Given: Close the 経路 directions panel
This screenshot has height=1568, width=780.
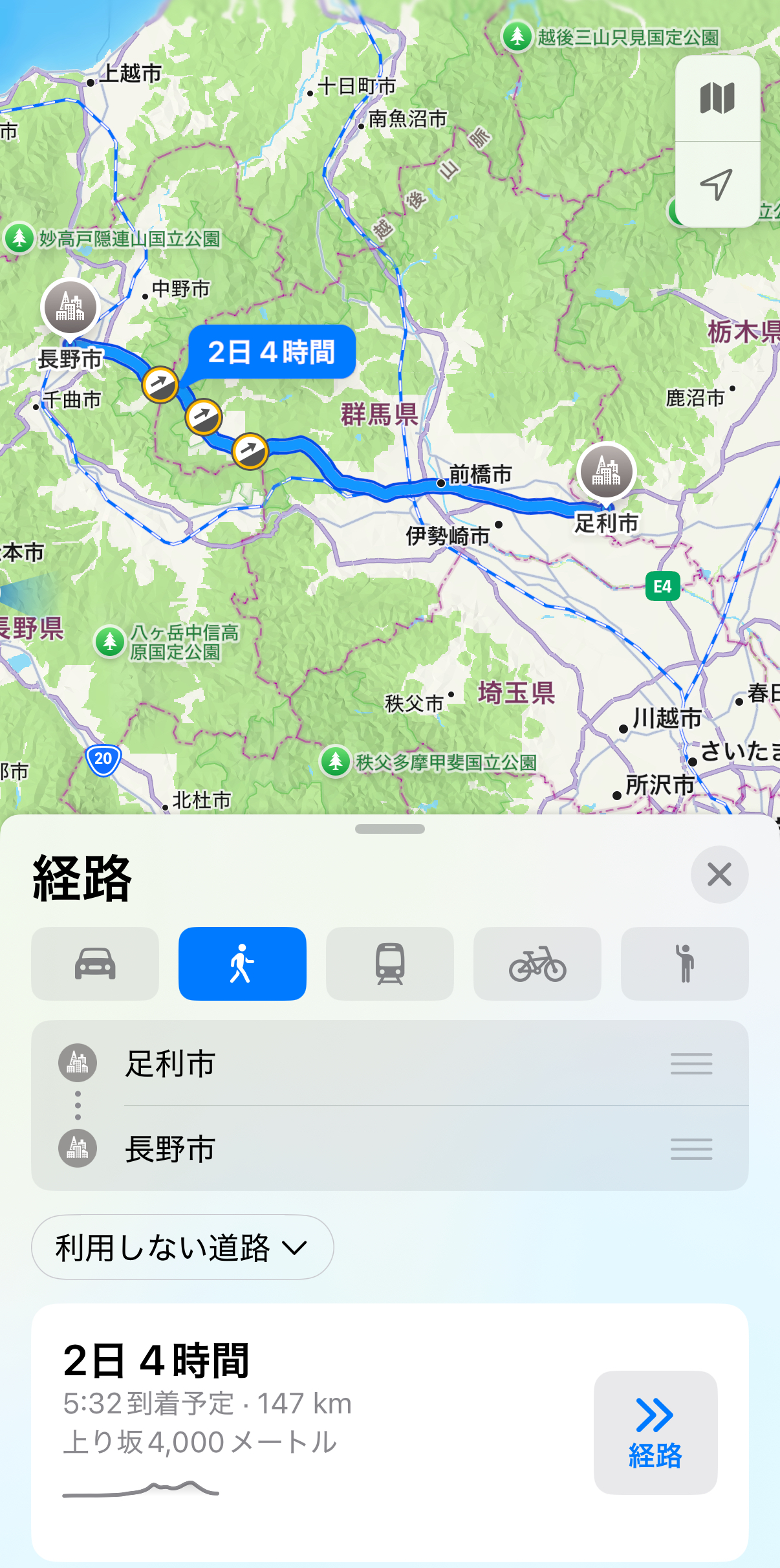Looking at the screenshot, I should (x=719, y=875).
